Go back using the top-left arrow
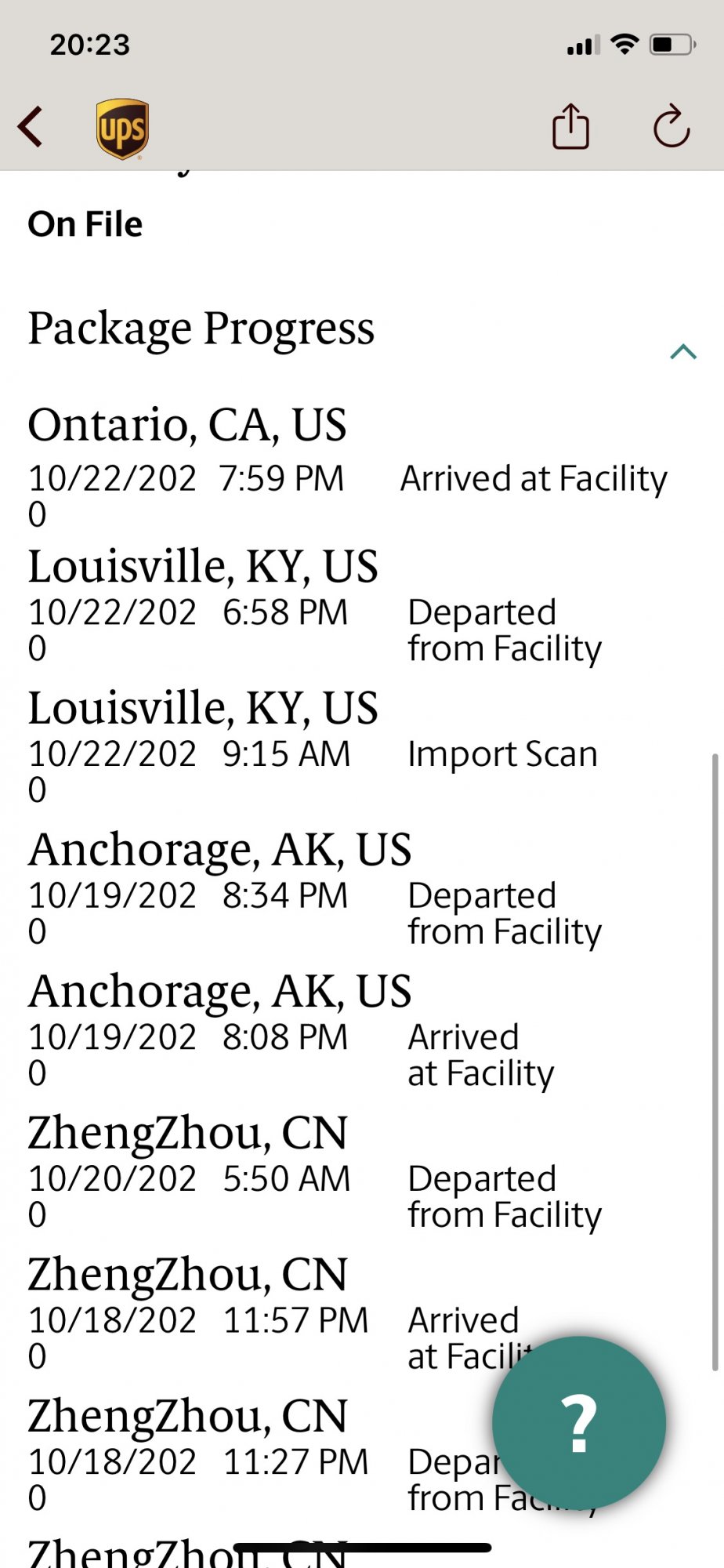This screenshot has width=724, height=1568. 31,127
